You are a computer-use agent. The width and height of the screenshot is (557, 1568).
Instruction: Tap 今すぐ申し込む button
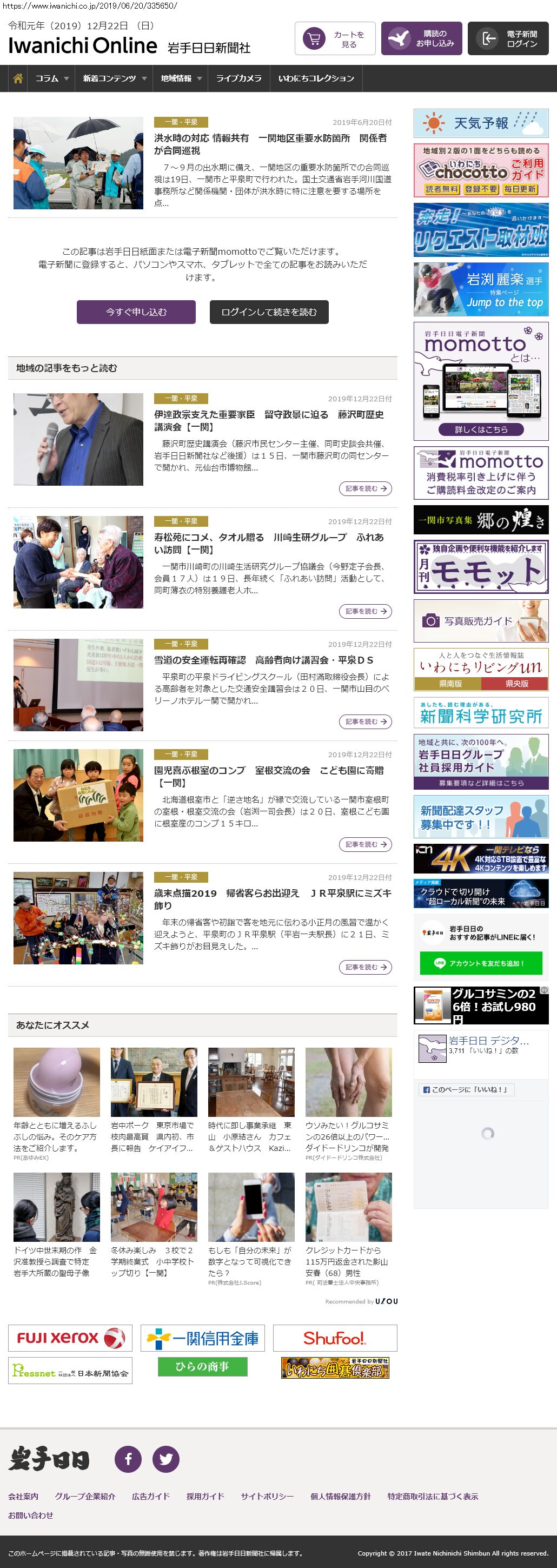coord(136,312)
